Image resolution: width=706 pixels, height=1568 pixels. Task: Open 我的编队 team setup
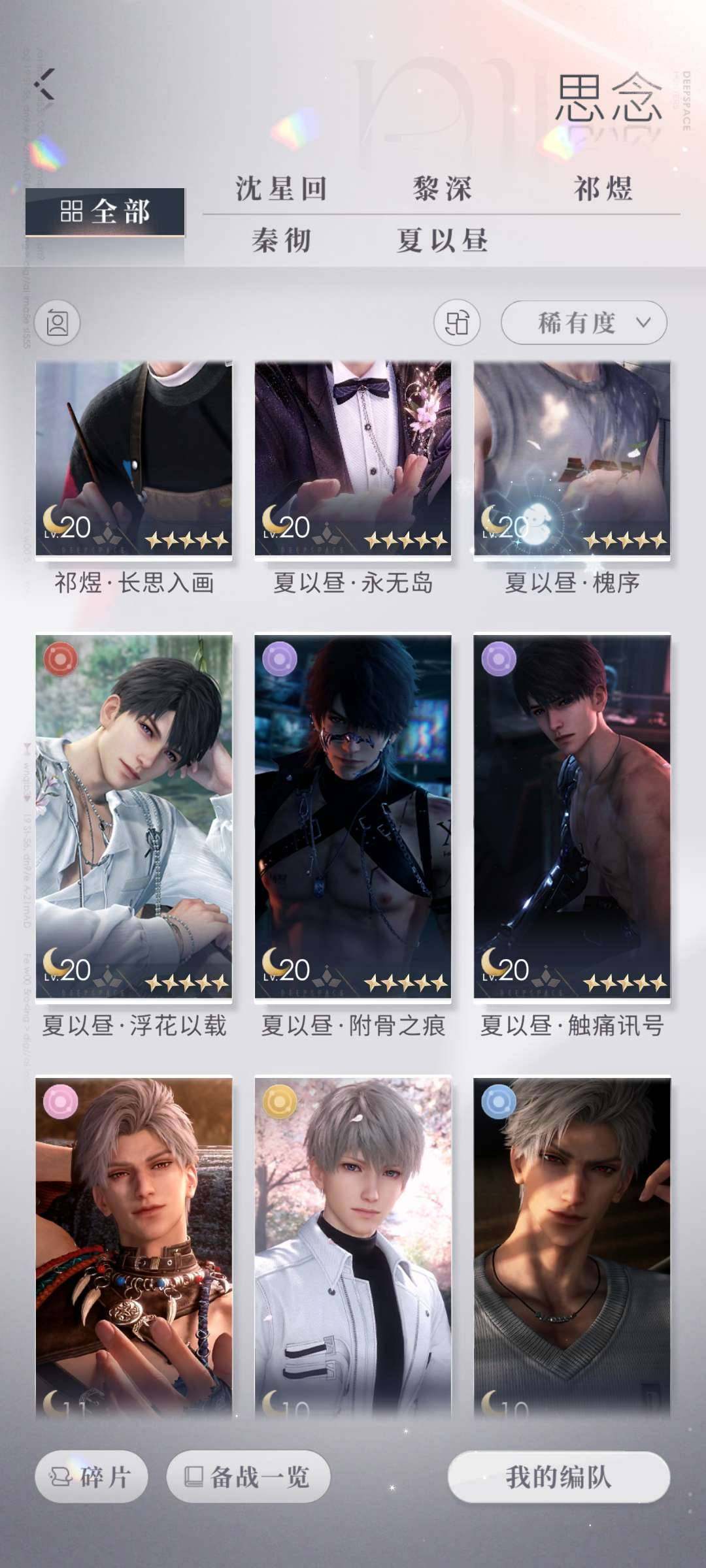pos(559,1477)
